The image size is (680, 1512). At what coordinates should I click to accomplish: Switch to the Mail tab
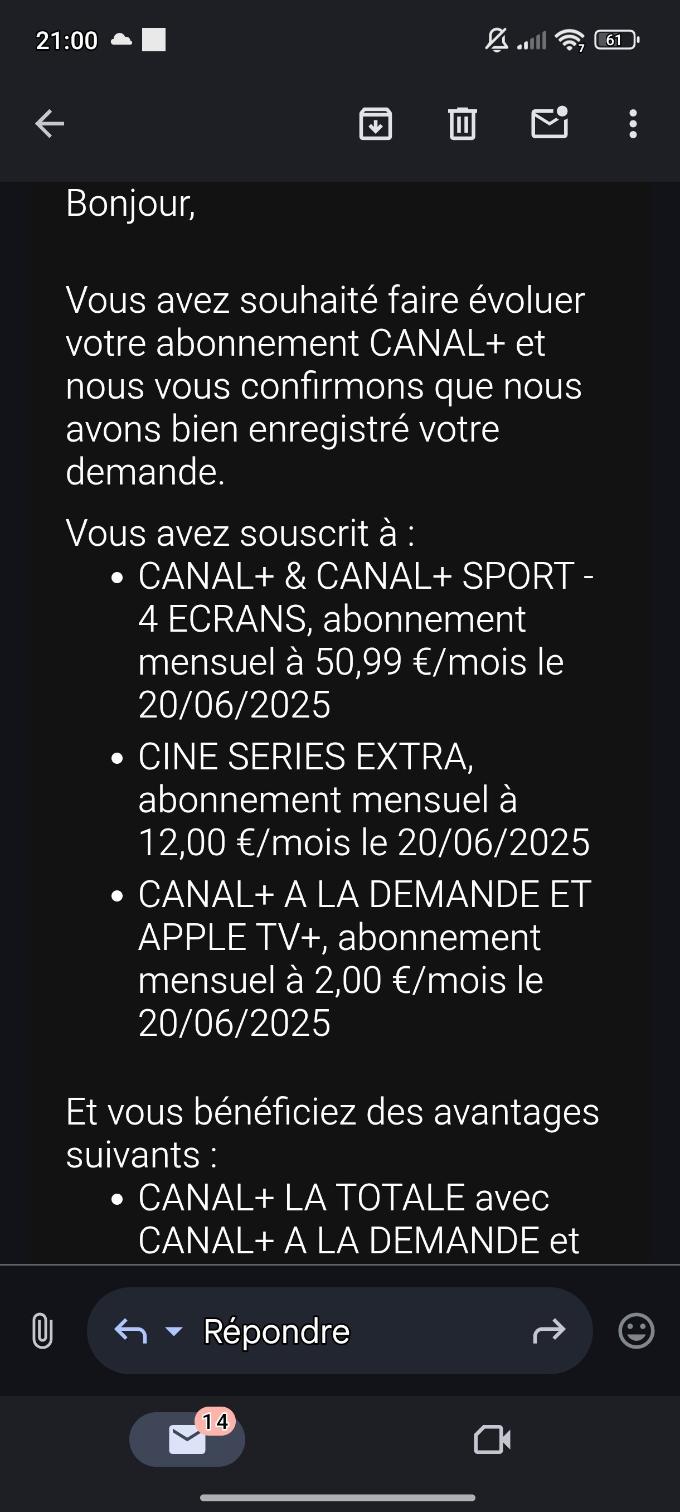pyautogui.click(x=187, y=1439)
